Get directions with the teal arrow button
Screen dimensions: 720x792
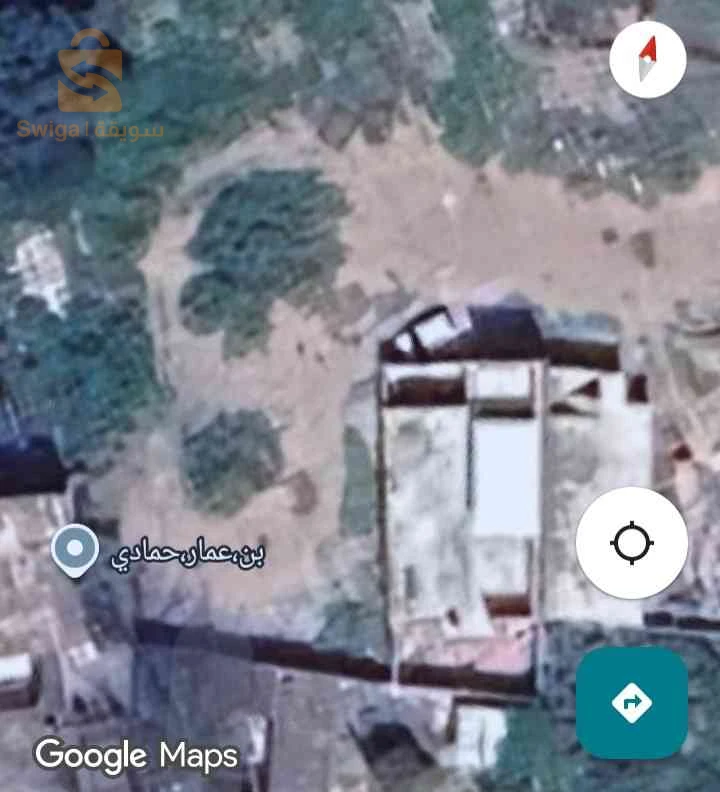[631, 702]
